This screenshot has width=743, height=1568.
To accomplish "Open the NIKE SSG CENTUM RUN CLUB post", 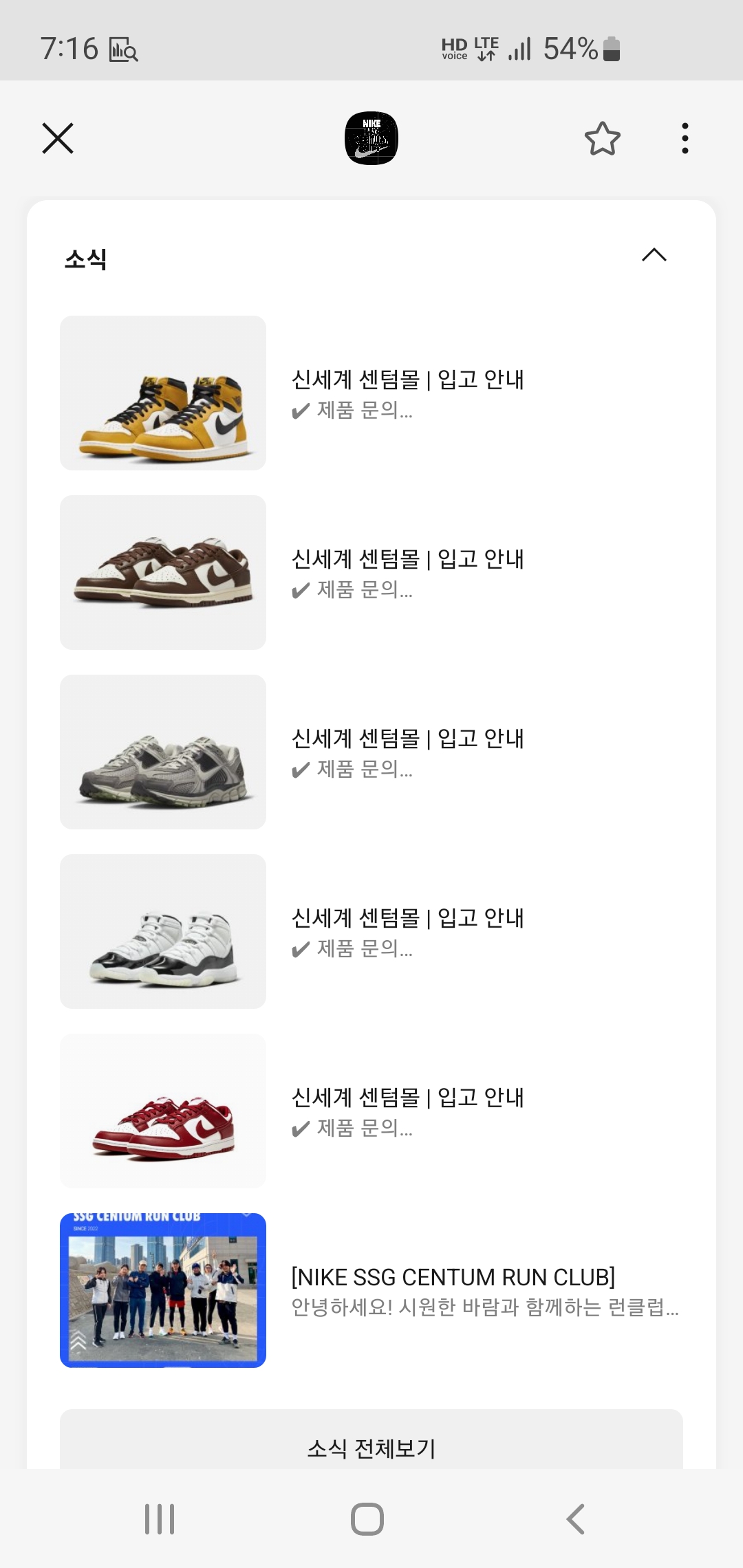I will pos(371,1291).
